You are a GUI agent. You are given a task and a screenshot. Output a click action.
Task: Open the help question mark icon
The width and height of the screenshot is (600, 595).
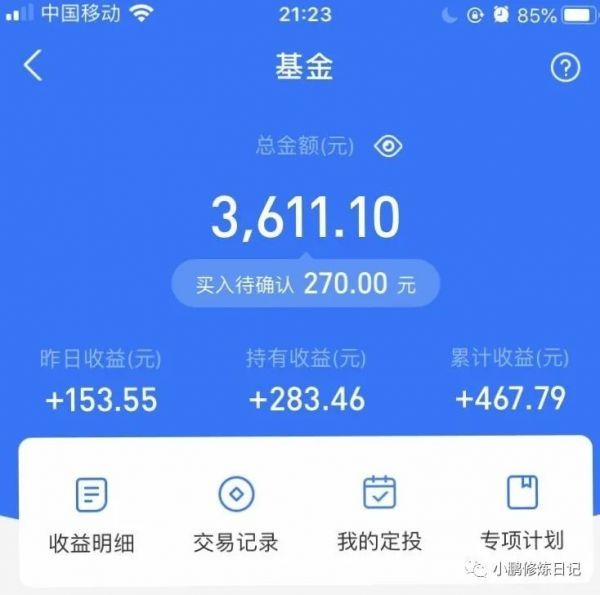tap(565, 67)
